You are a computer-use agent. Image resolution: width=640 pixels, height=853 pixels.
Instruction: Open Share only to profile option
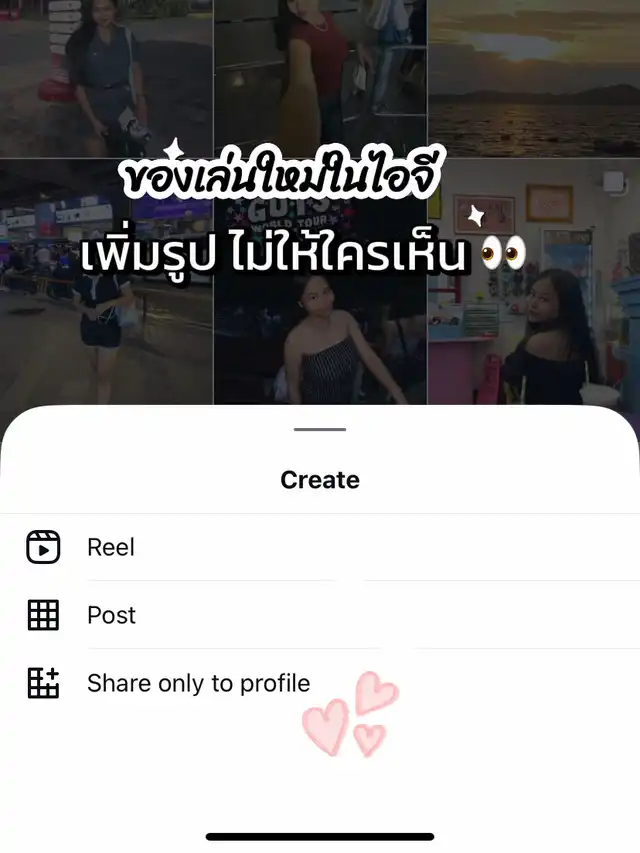click(x=198, y=683)
